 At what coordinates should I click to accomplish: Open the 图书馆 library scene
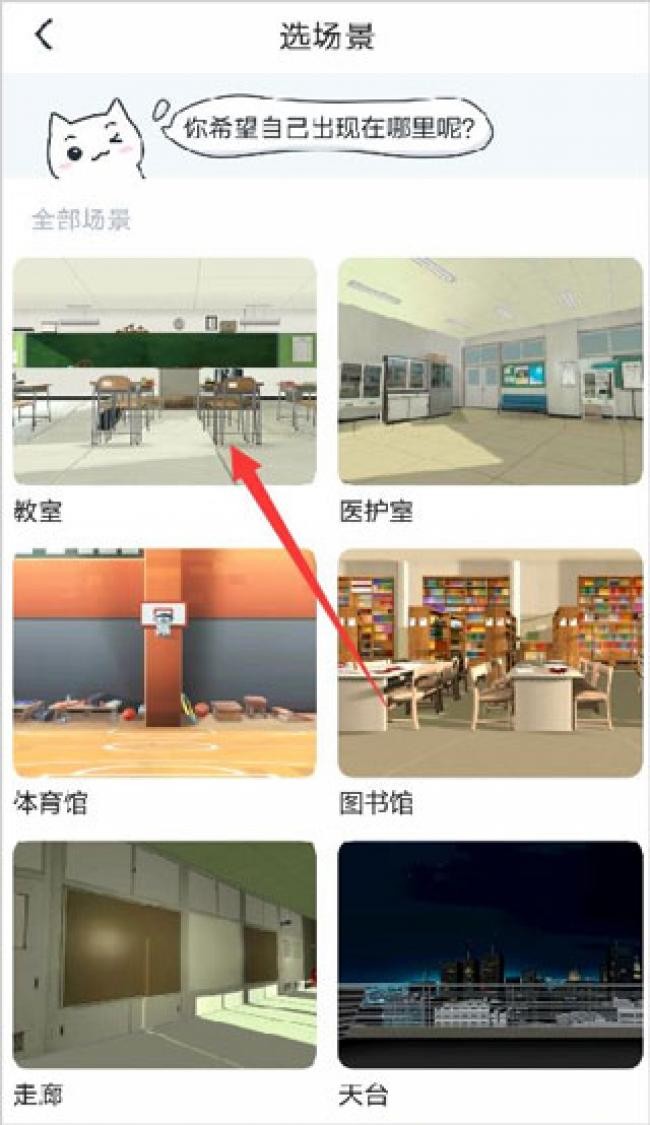[x=490, y=662]
